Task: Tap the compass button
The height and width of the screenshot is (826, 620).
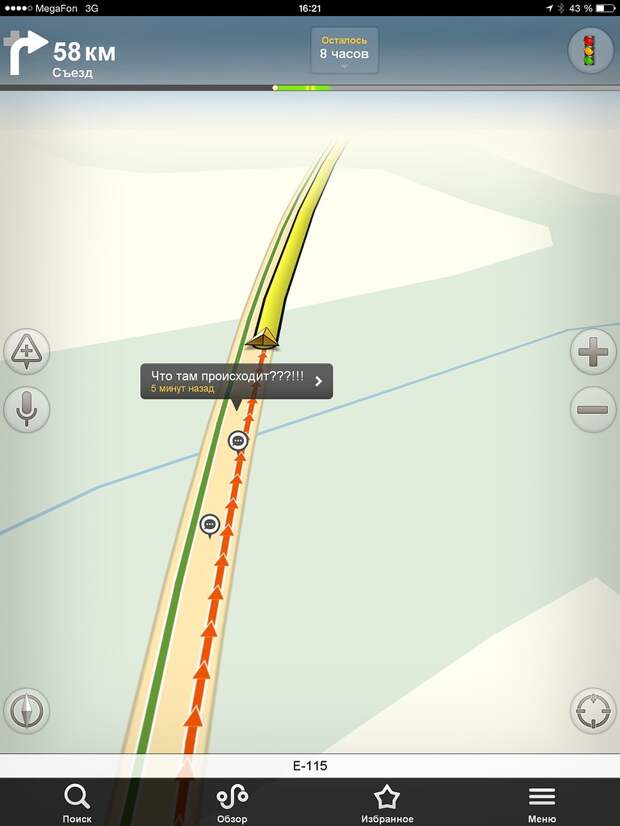Action: [27, 711]
